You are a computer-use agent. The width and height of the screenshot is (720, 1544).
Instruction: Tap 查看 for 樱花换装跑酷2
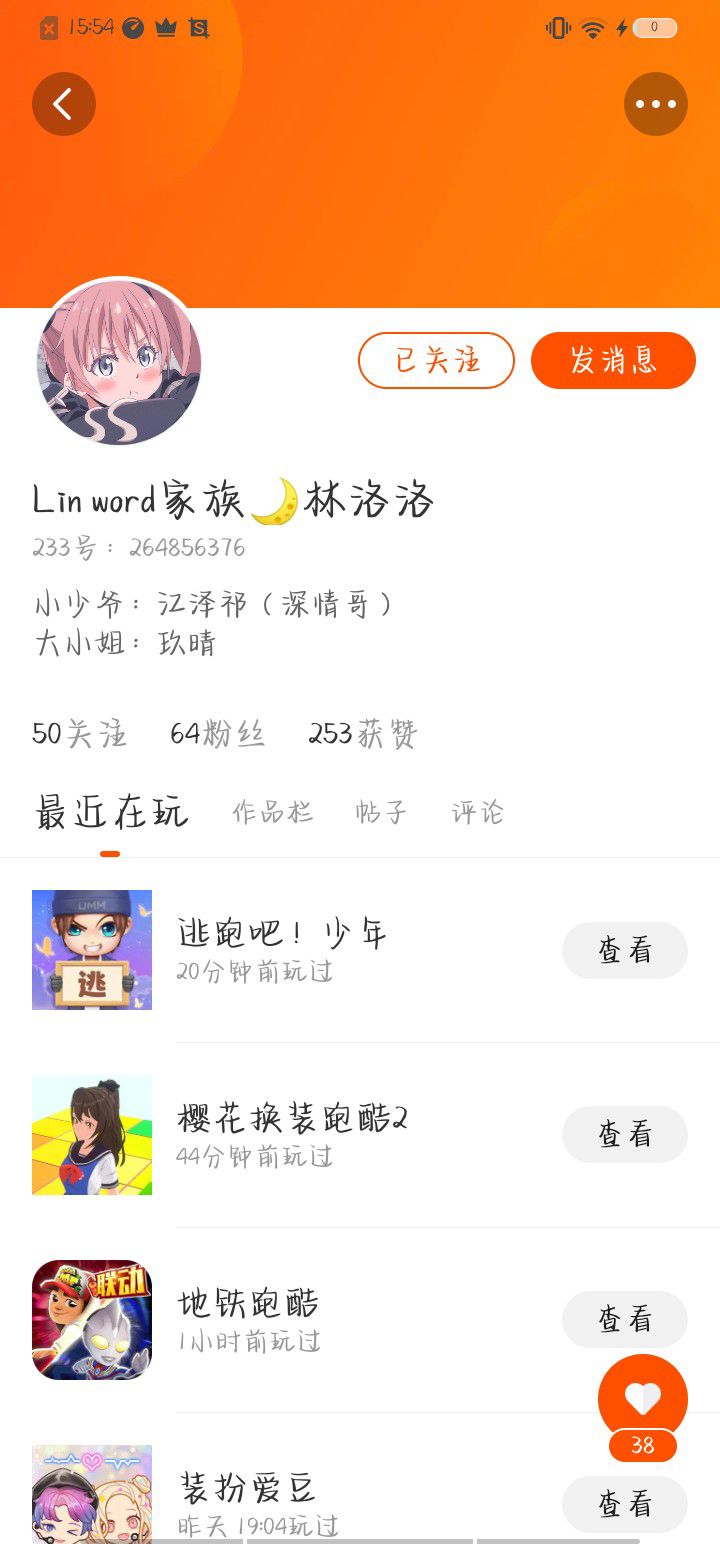pyautogui.click(x=625, y=1134)
